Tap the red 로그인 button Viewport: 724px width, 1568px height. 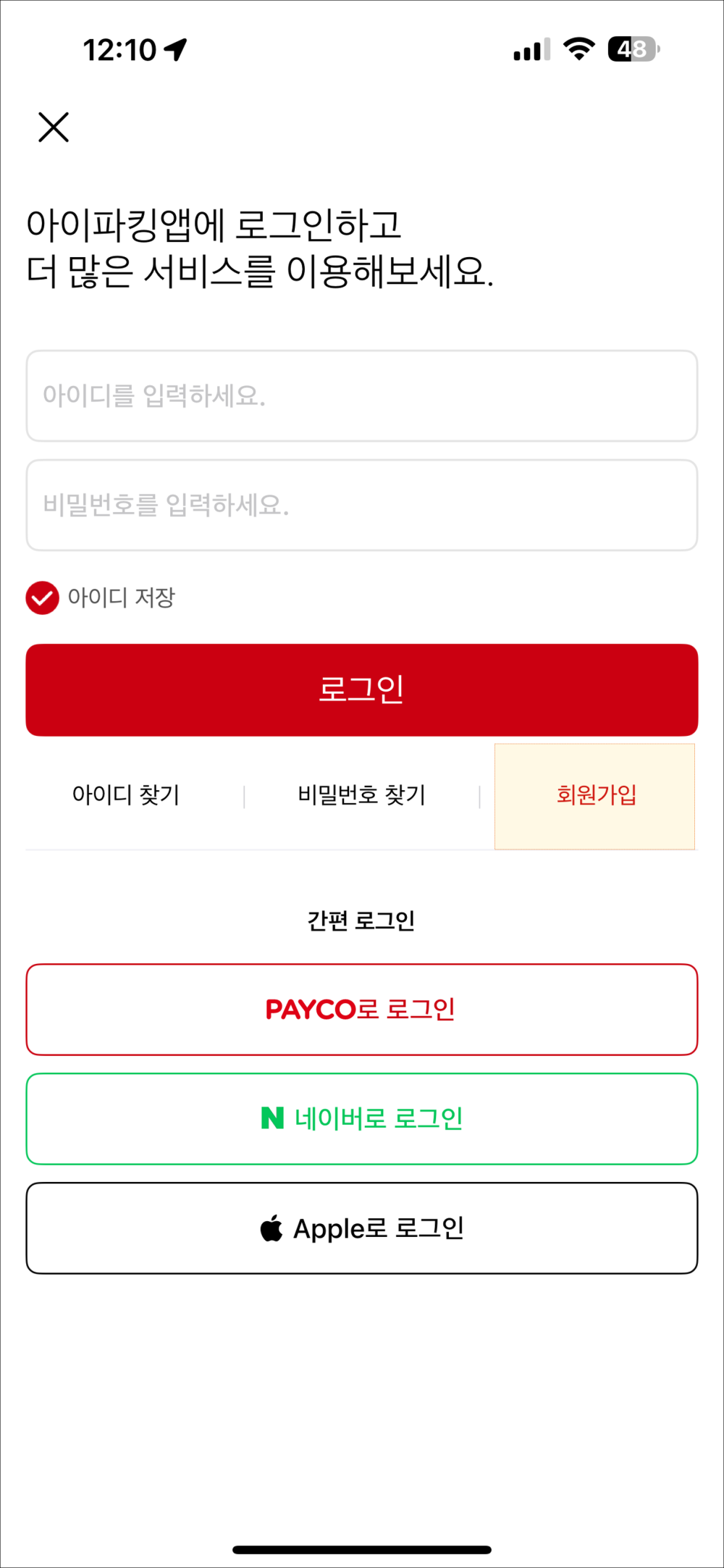click(362, 690)
